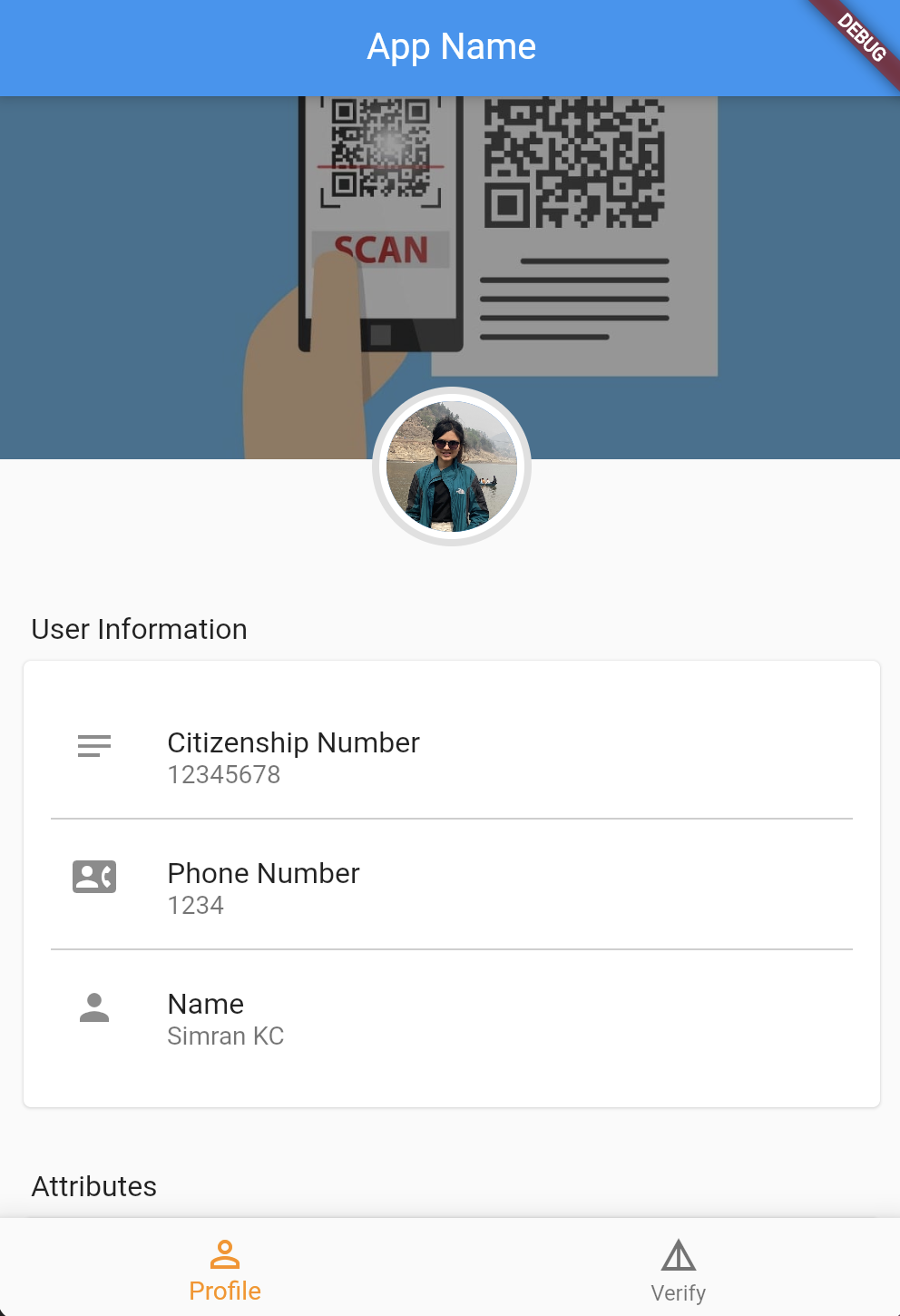Screen dimensions: 900x1316
Task: Click the Citizenship Number list icon
Action: 93,746
